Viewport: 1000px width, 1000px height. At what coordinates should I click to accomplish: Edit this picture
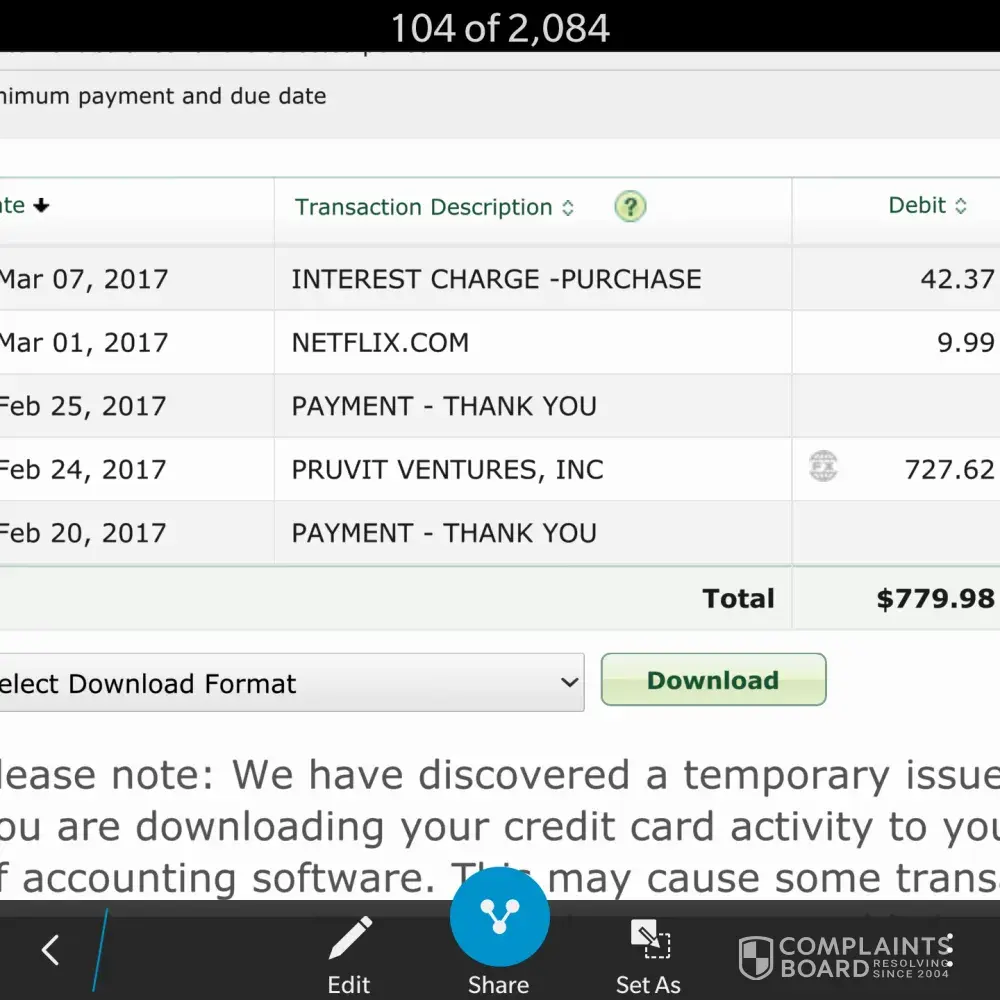pos(349,954)
